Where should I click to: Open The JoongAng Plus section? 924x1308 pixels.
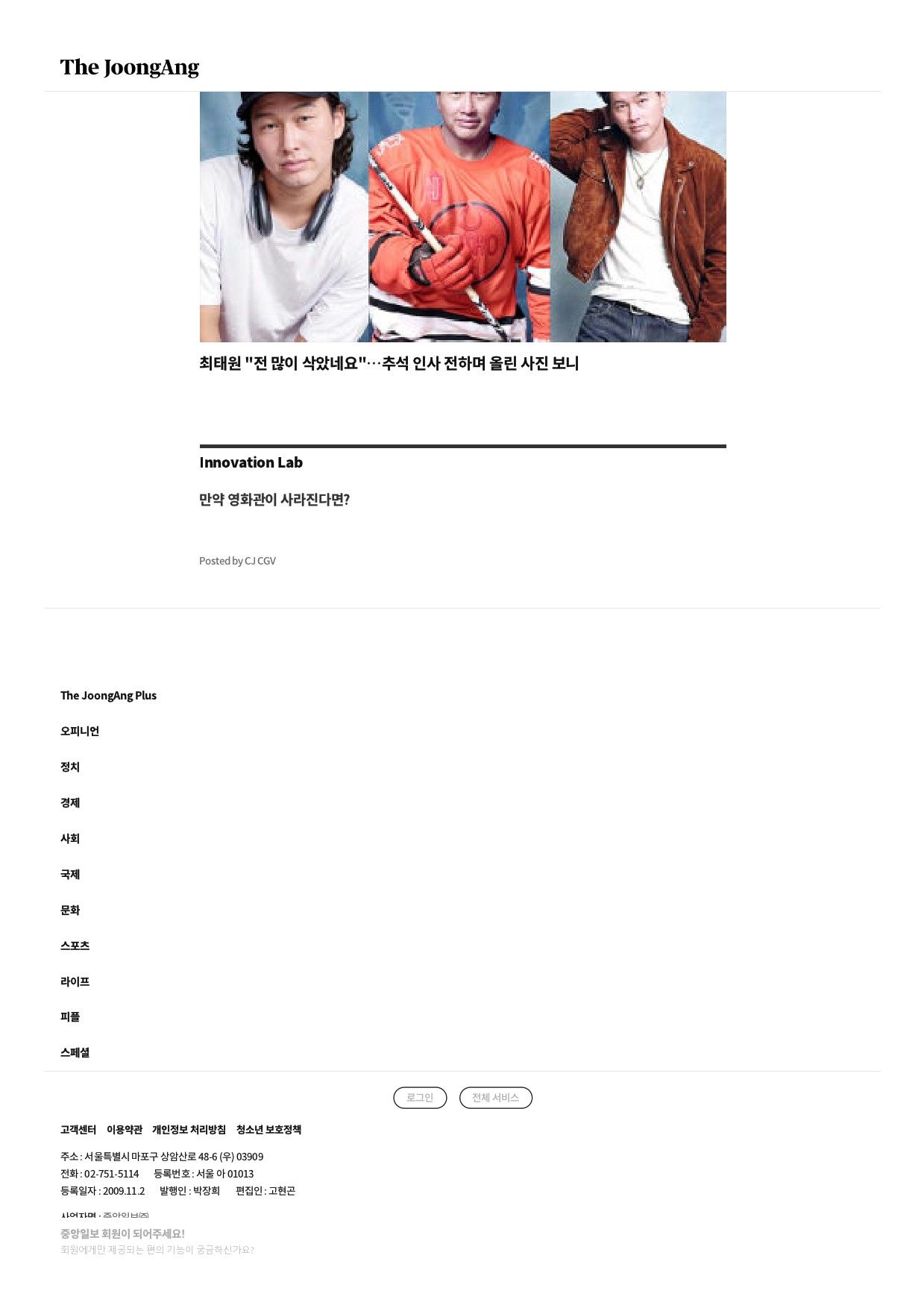click(x=108, y=696)
